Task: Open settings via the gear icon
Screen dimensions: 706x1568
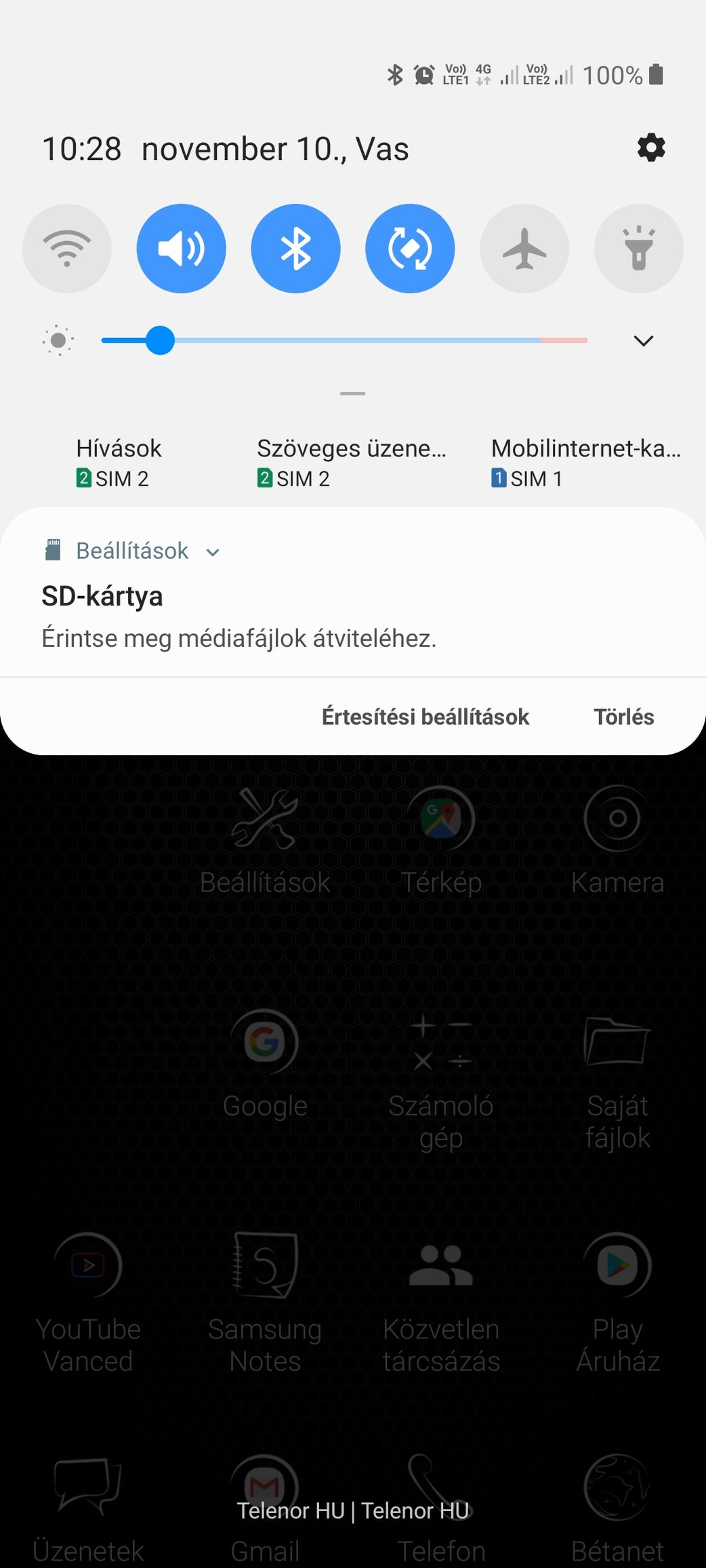Action: pyautogui.click(x=651, y=148)
